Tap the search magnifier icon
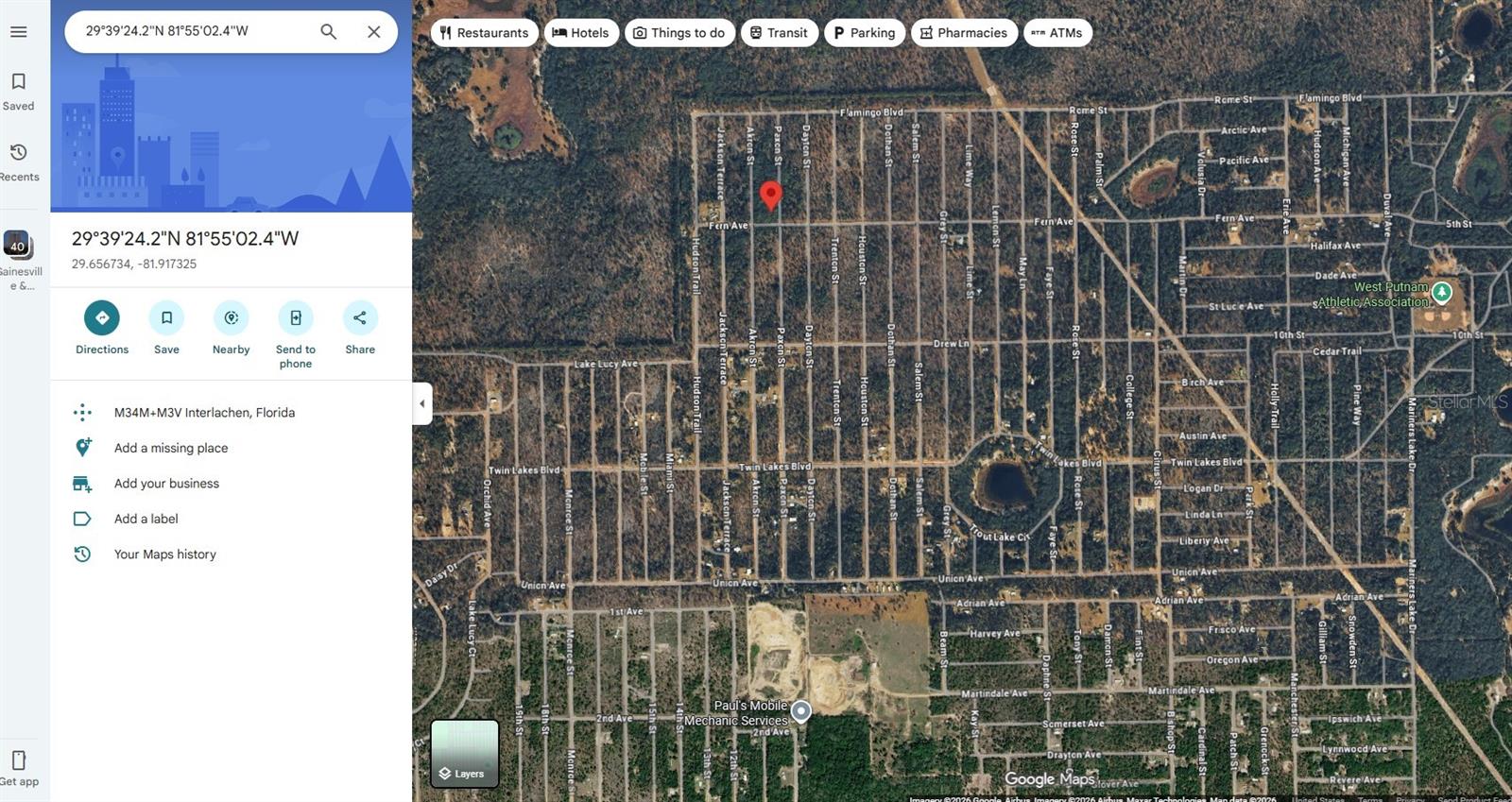 328,31
